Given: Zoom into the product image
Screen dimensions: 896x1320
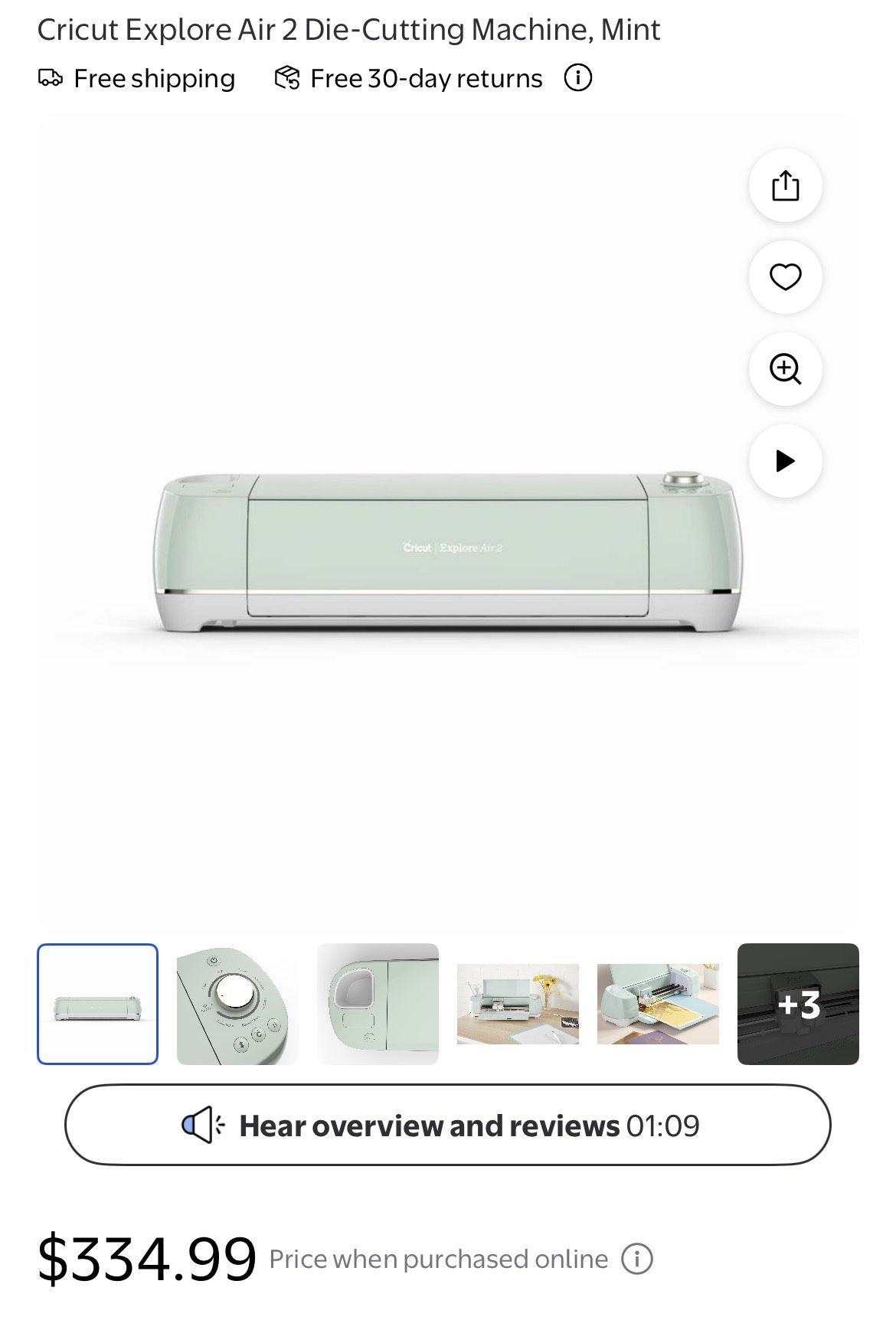Looking at the screenshot, I should (x=785, y=369).
